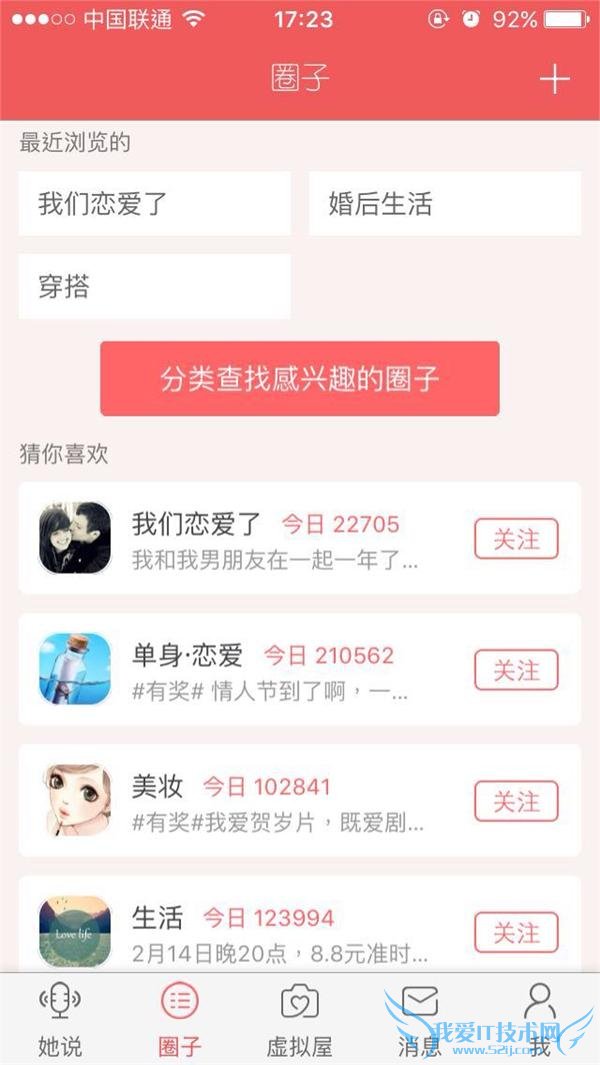Tap the plus icon in the header
The height and width of the screenshot is (1065, 600).
pos(554,80)
